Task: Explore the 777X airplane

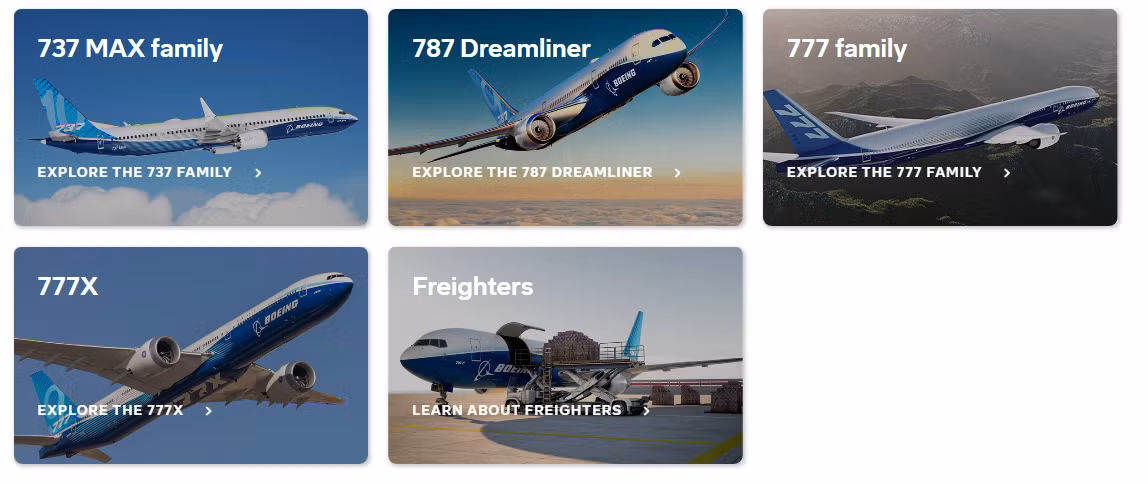Action: tap(111, 410)
